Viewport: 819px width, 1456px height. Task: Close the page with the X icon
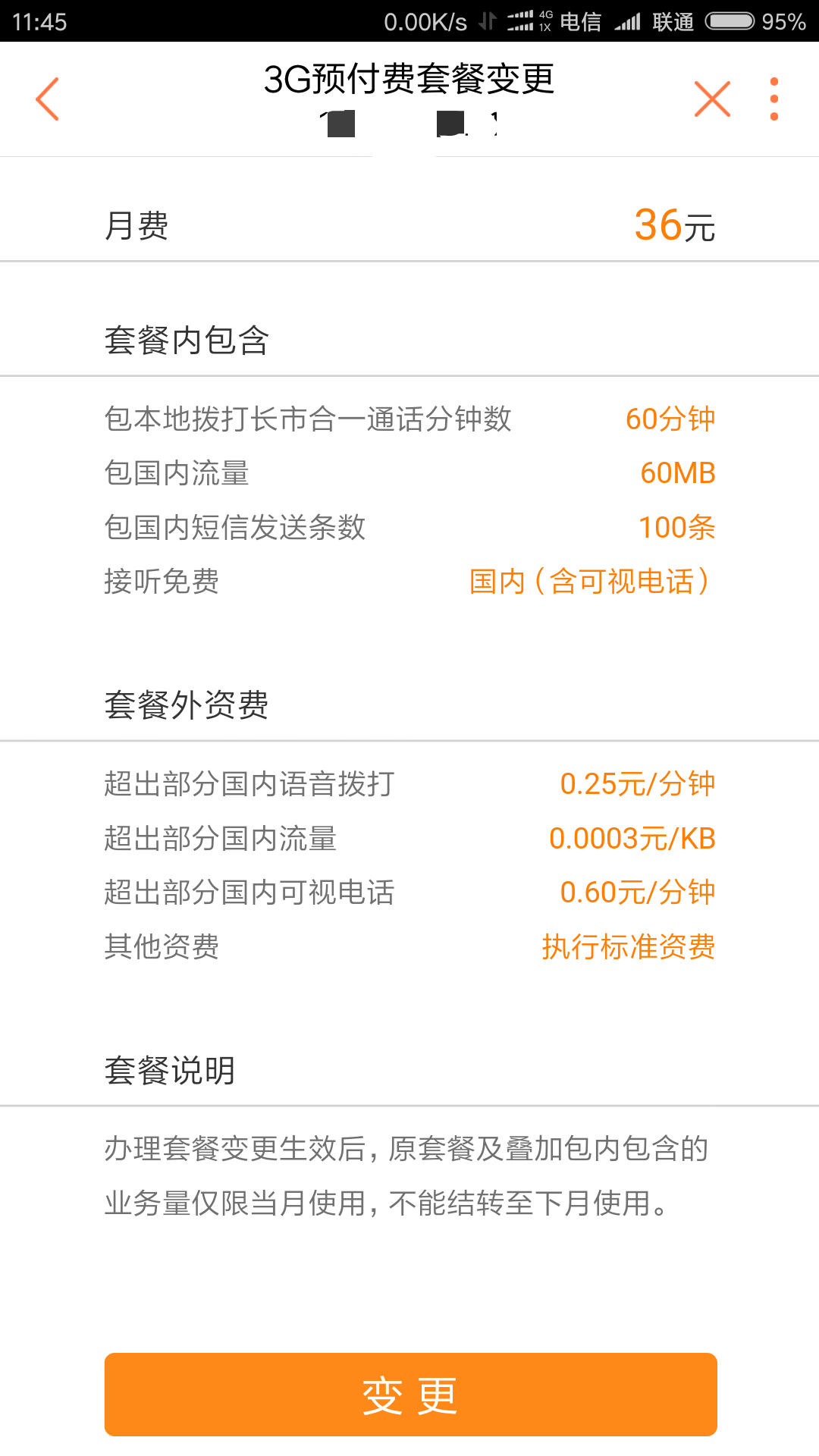(x=712, y=99)
